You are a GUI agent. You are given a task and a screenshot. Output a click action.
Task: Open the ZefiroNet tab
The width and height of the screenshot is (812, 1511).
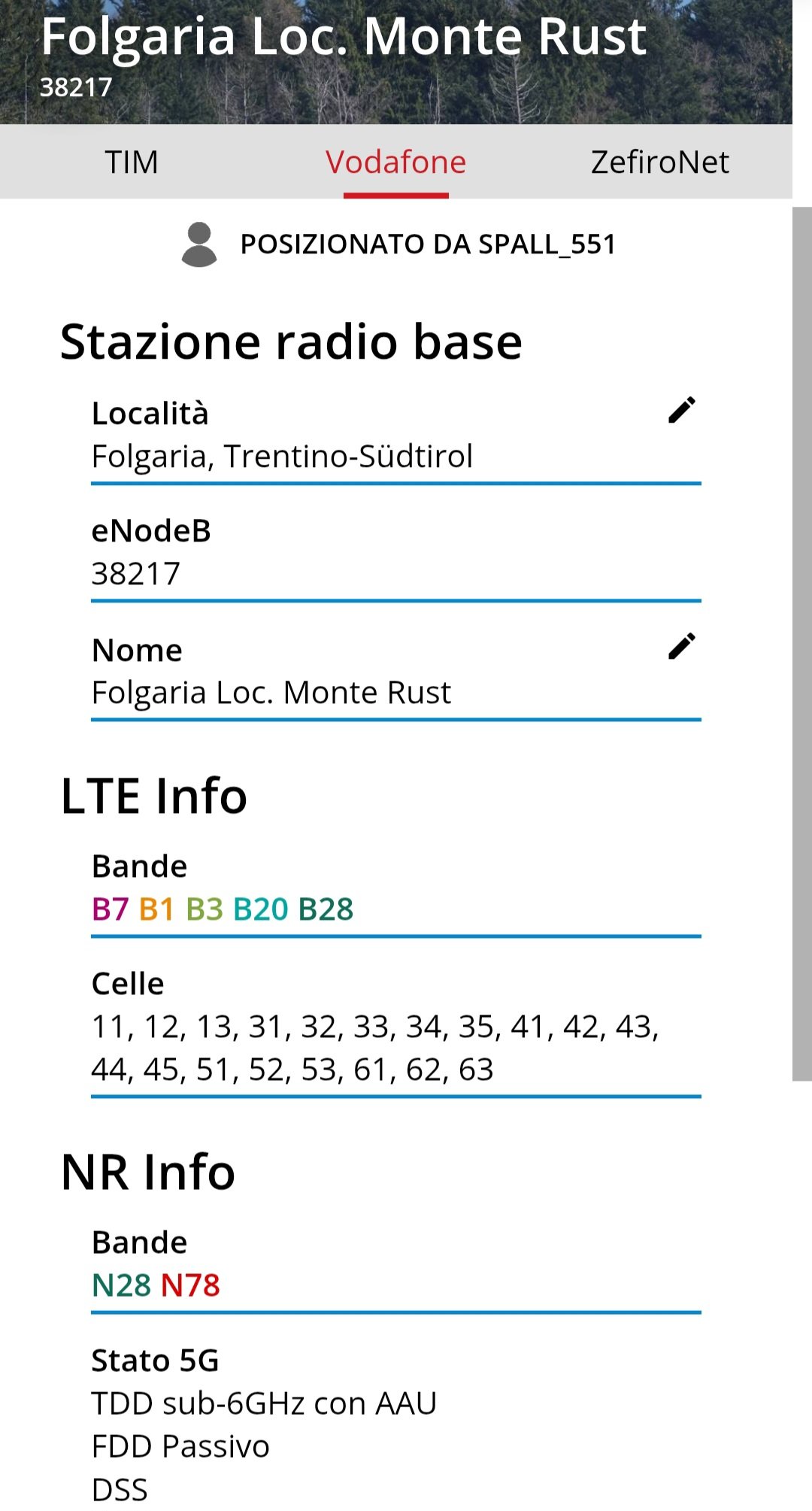[659, 162]
